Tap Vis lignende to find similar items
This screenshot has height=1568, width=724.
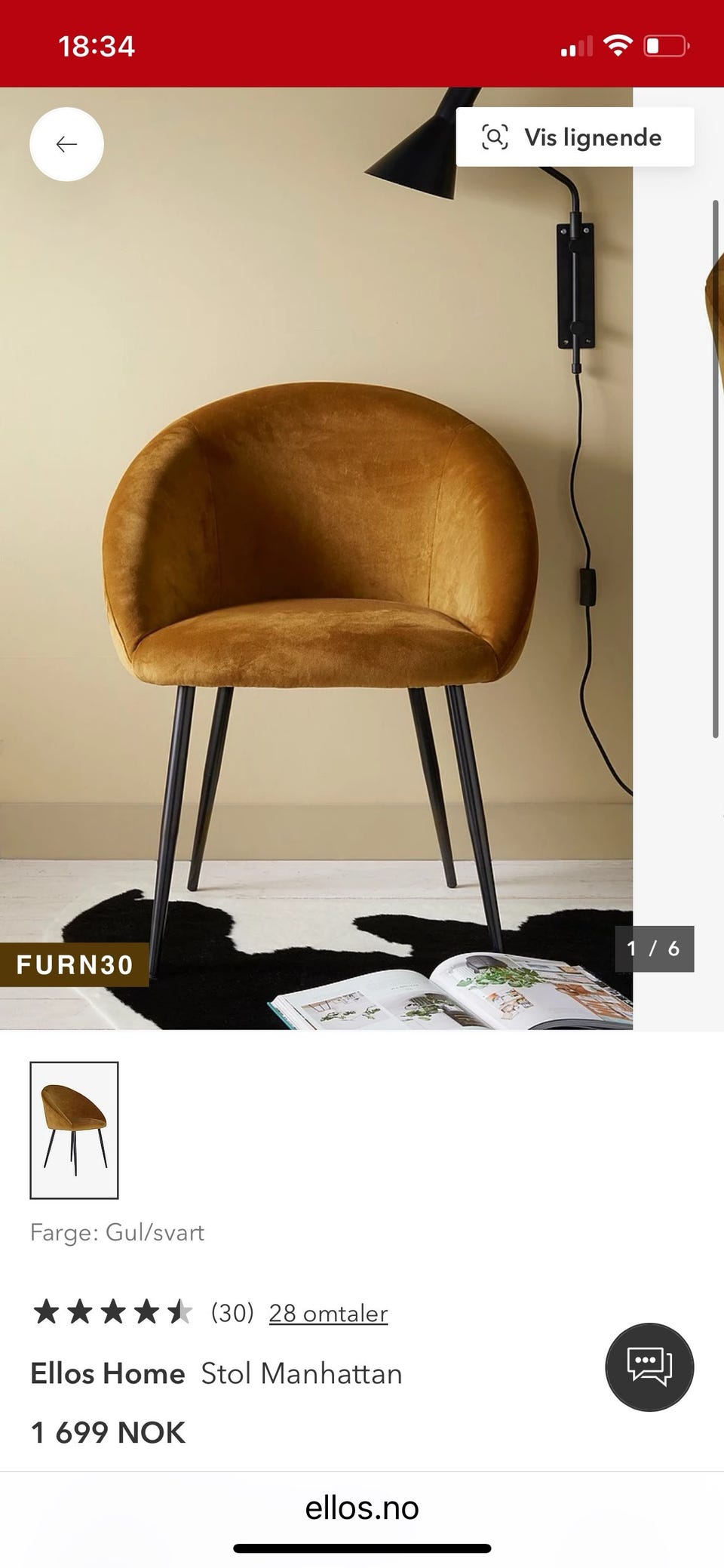(x=575, y=137)
